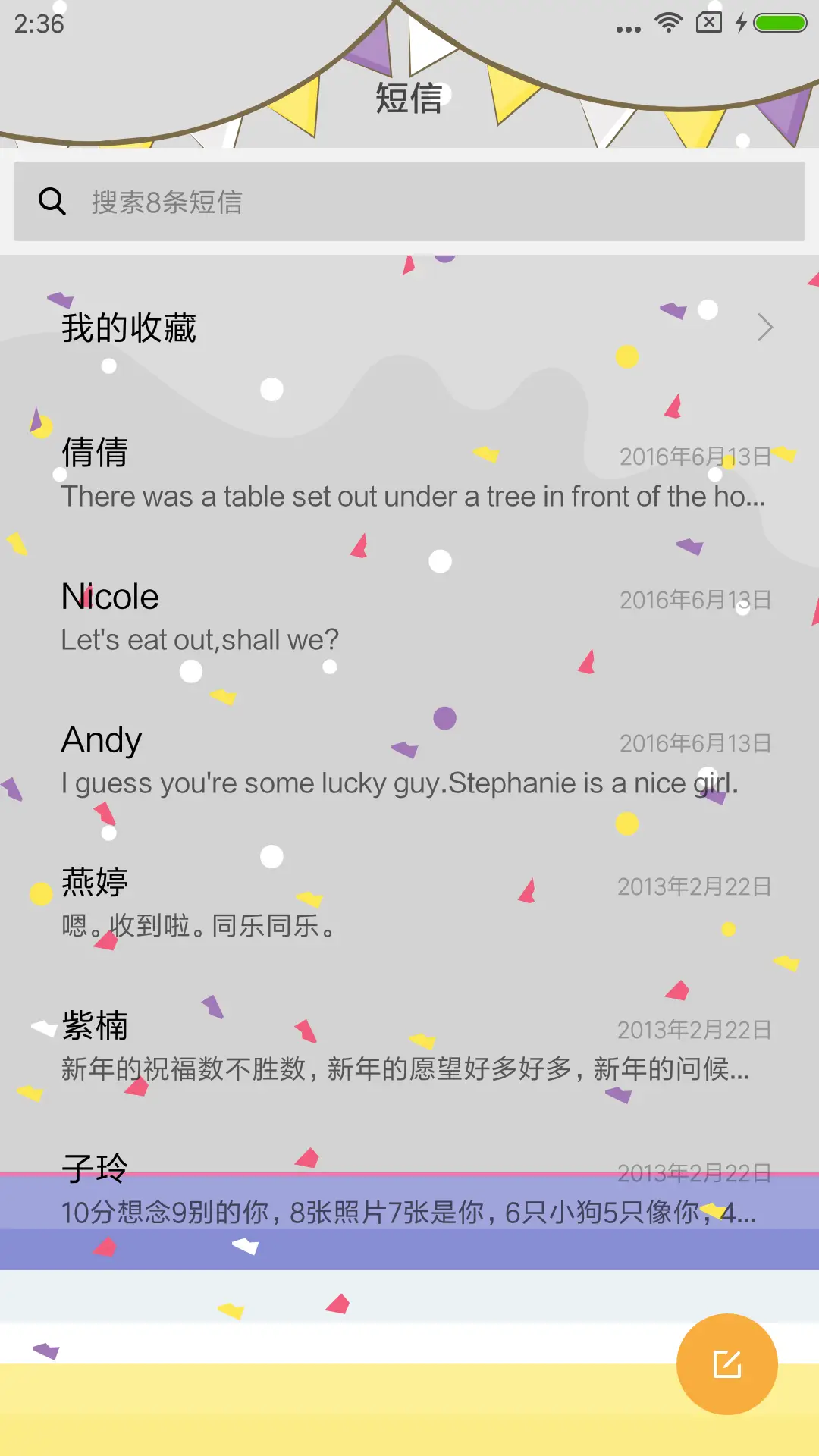Tap the cellular signal dots icon
The image size is (819, 1456).
(626, 27)
